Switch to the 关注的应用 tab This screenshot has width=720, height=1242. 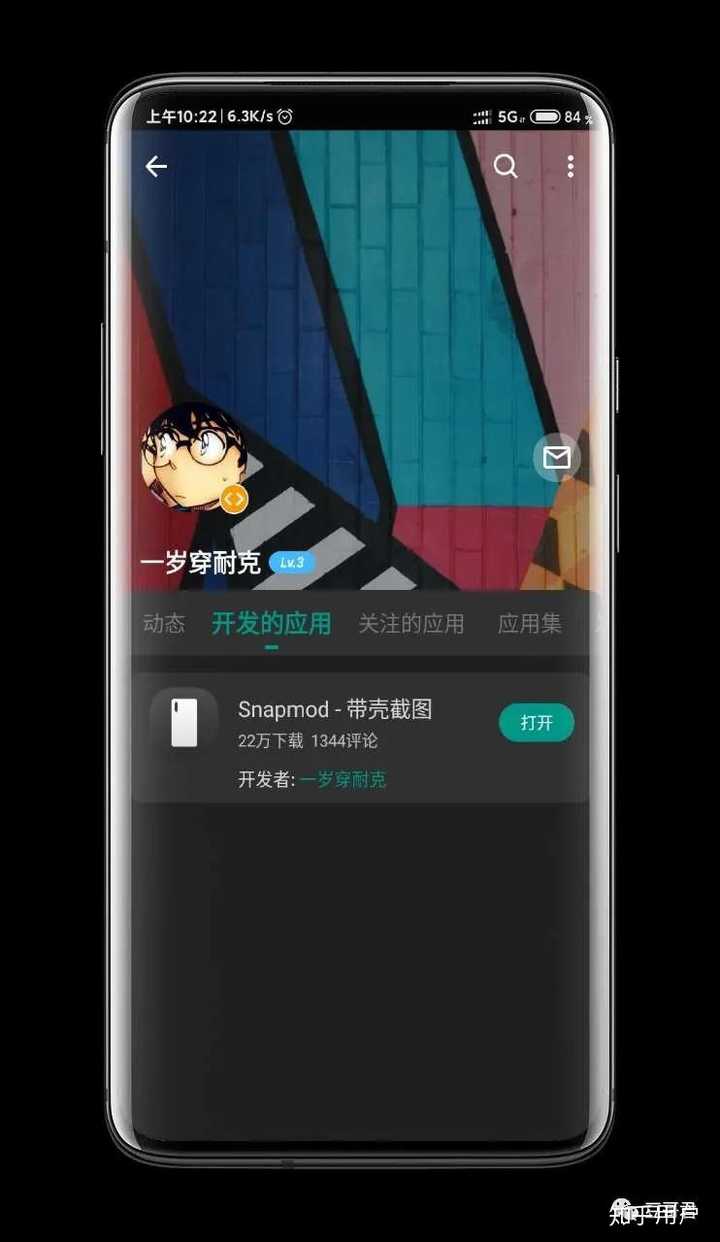click(411, 624)
